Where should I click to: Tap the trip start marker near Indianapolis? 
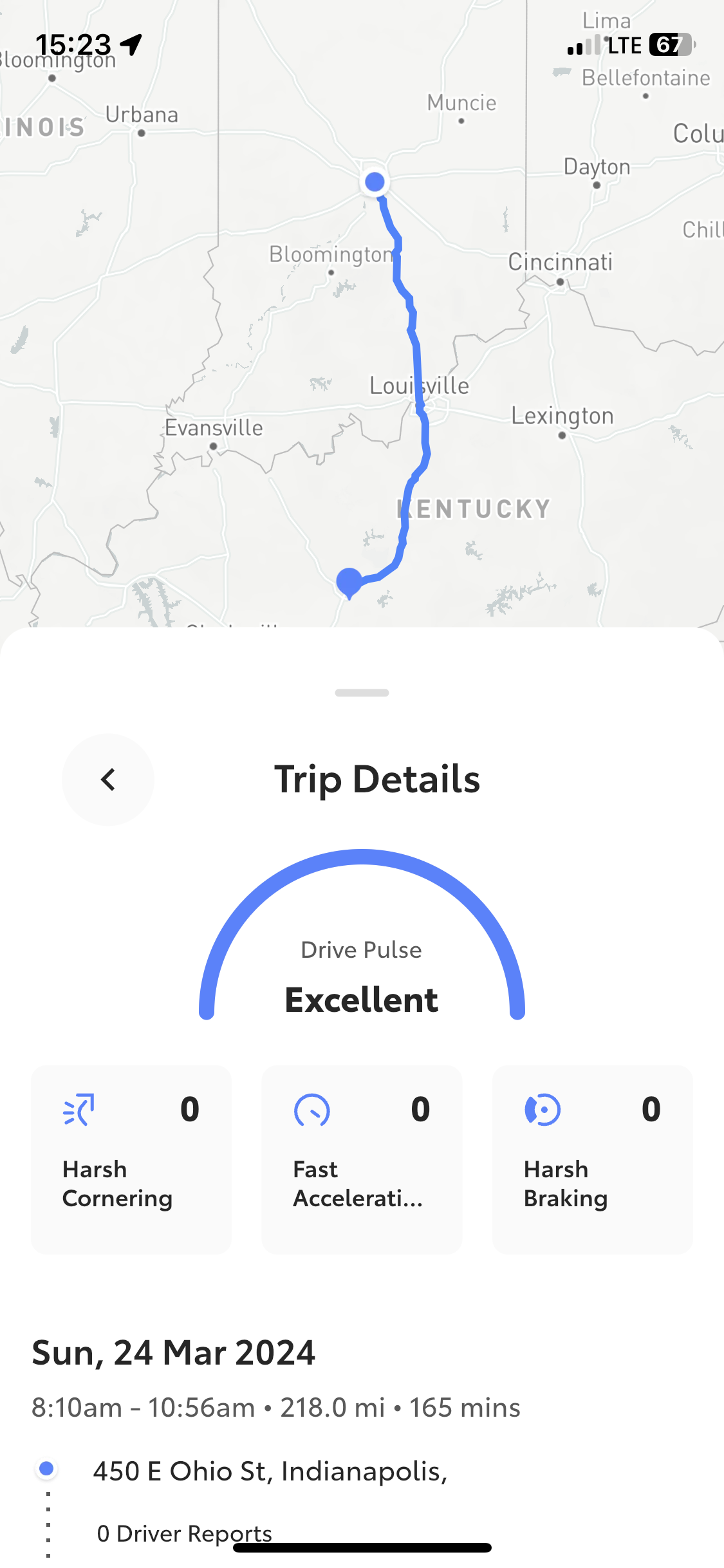coord(375,182)
